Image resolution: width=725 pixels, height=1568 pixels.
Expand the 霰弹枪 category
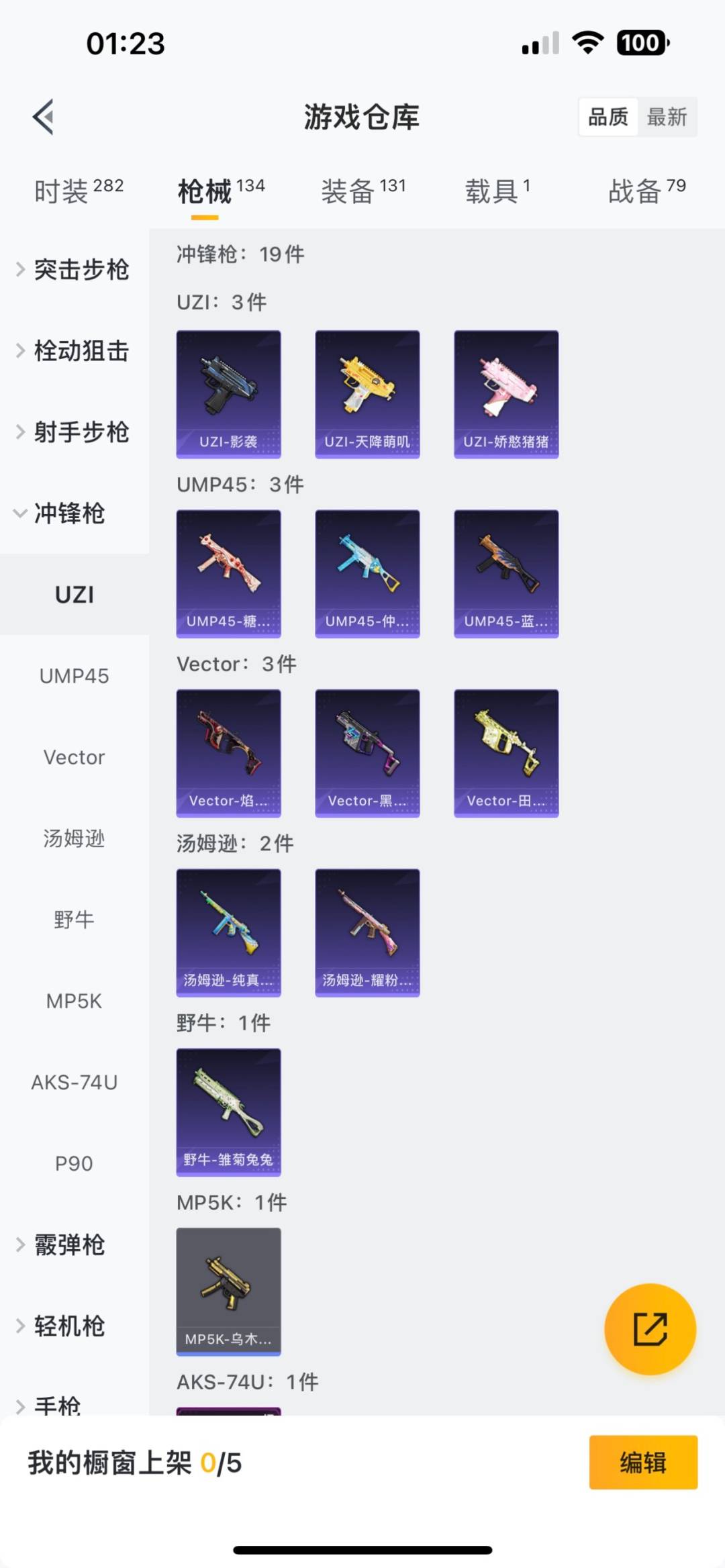(69, 1245)
